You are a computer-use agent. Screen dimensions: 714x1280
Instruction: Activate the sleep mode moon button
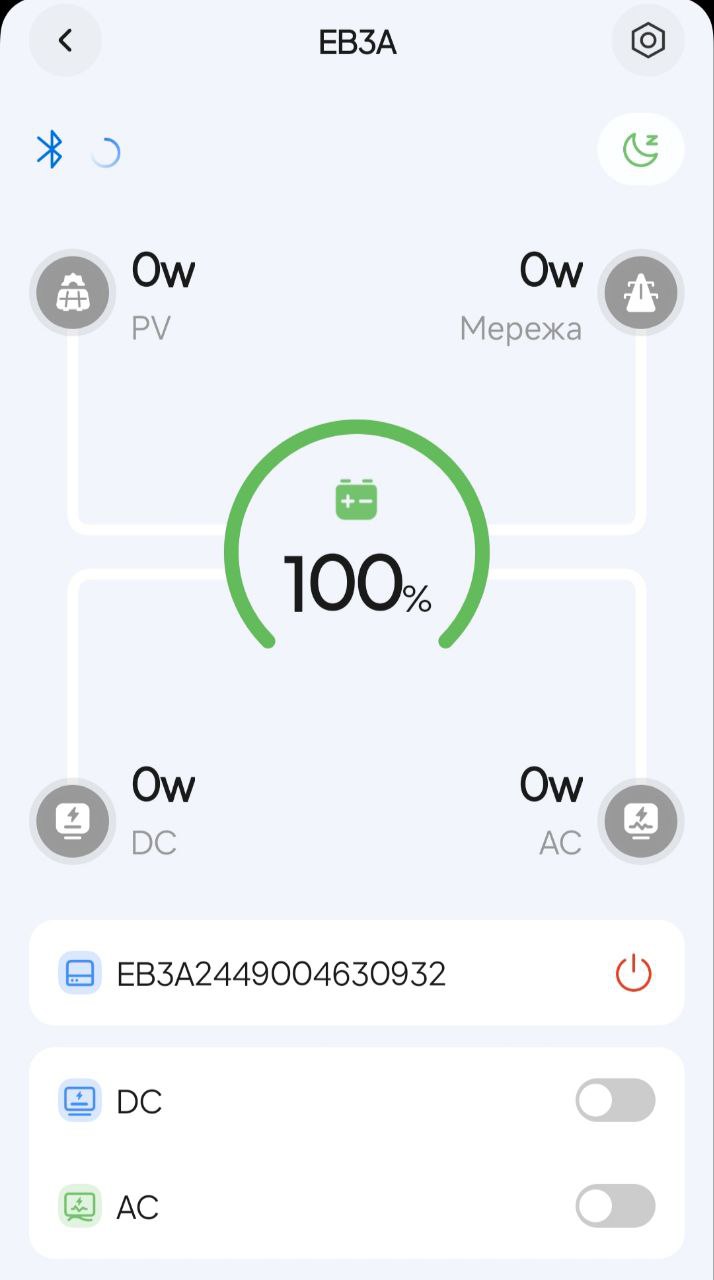point(641,150)
